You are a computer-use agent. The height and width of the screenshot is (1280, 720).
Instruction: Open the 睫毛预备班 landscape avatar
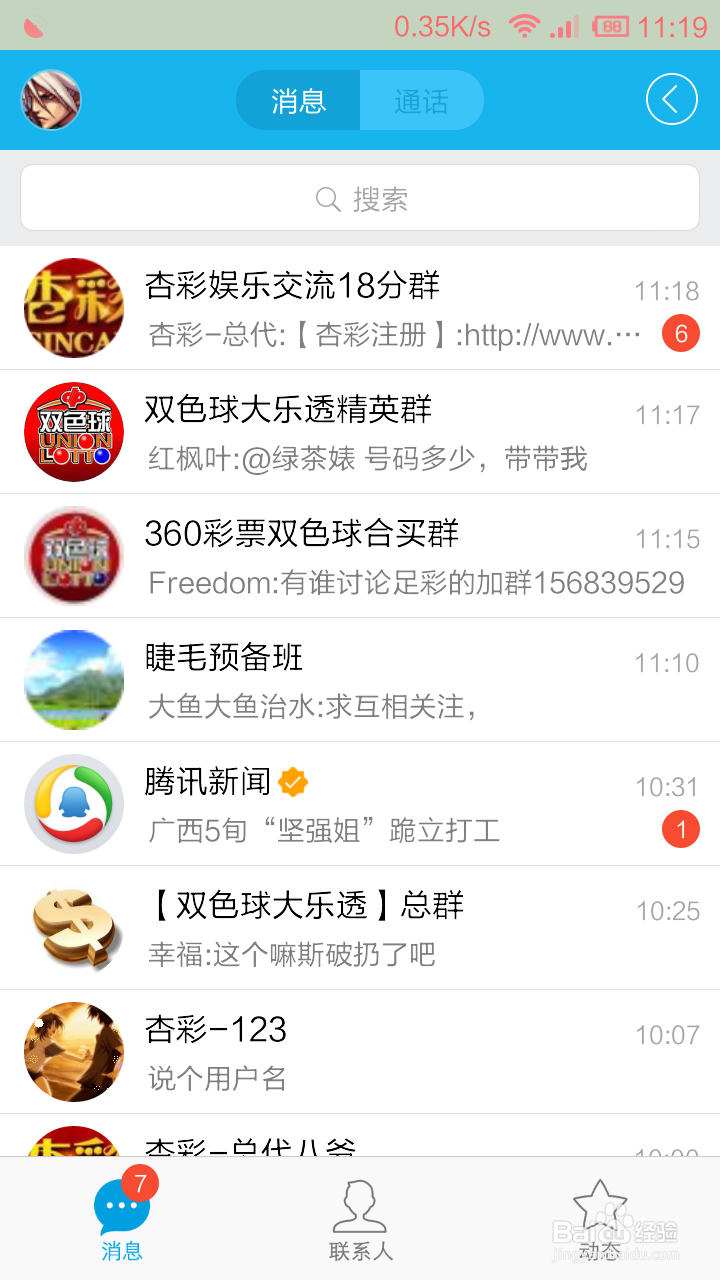pyautogui.click(x=73, y=679)
